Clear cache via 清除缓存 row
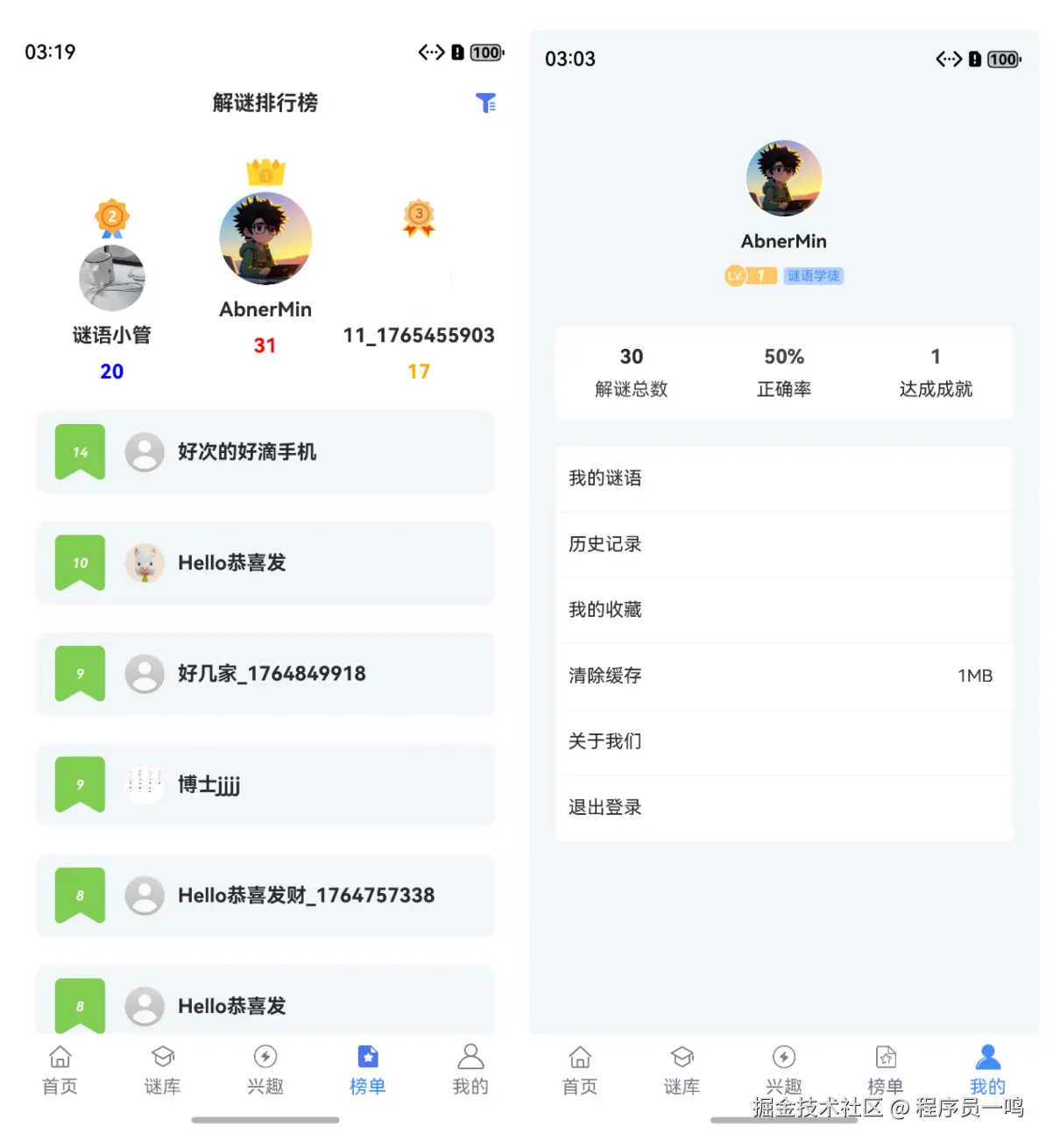The height and width of the screenshot is (1148, 1053). (x=783, y=676)
